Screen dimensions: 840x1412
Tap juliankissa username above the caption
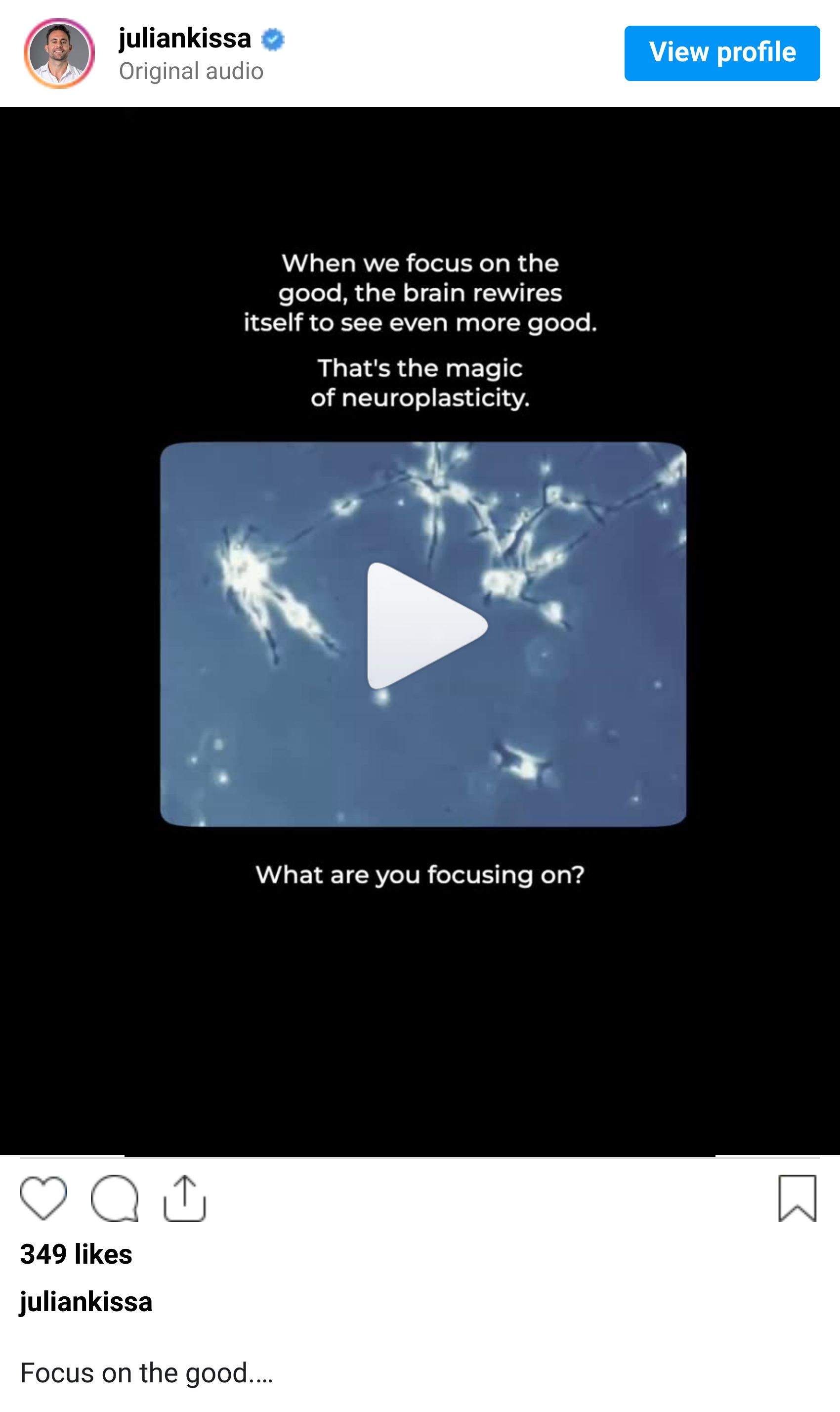click(x=86, y=1302)
